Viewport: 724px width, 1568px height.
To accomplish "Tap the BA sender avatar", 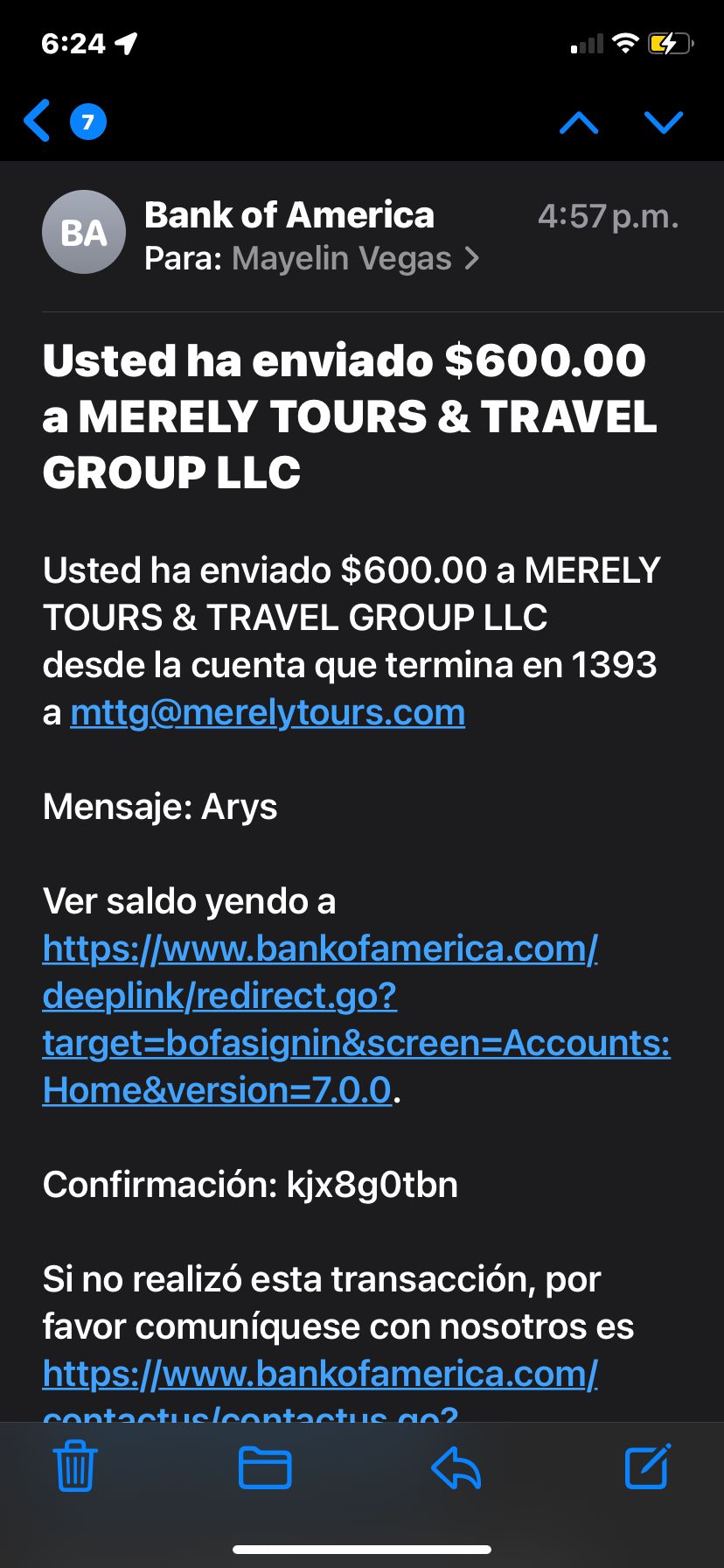I will (84, 233).
